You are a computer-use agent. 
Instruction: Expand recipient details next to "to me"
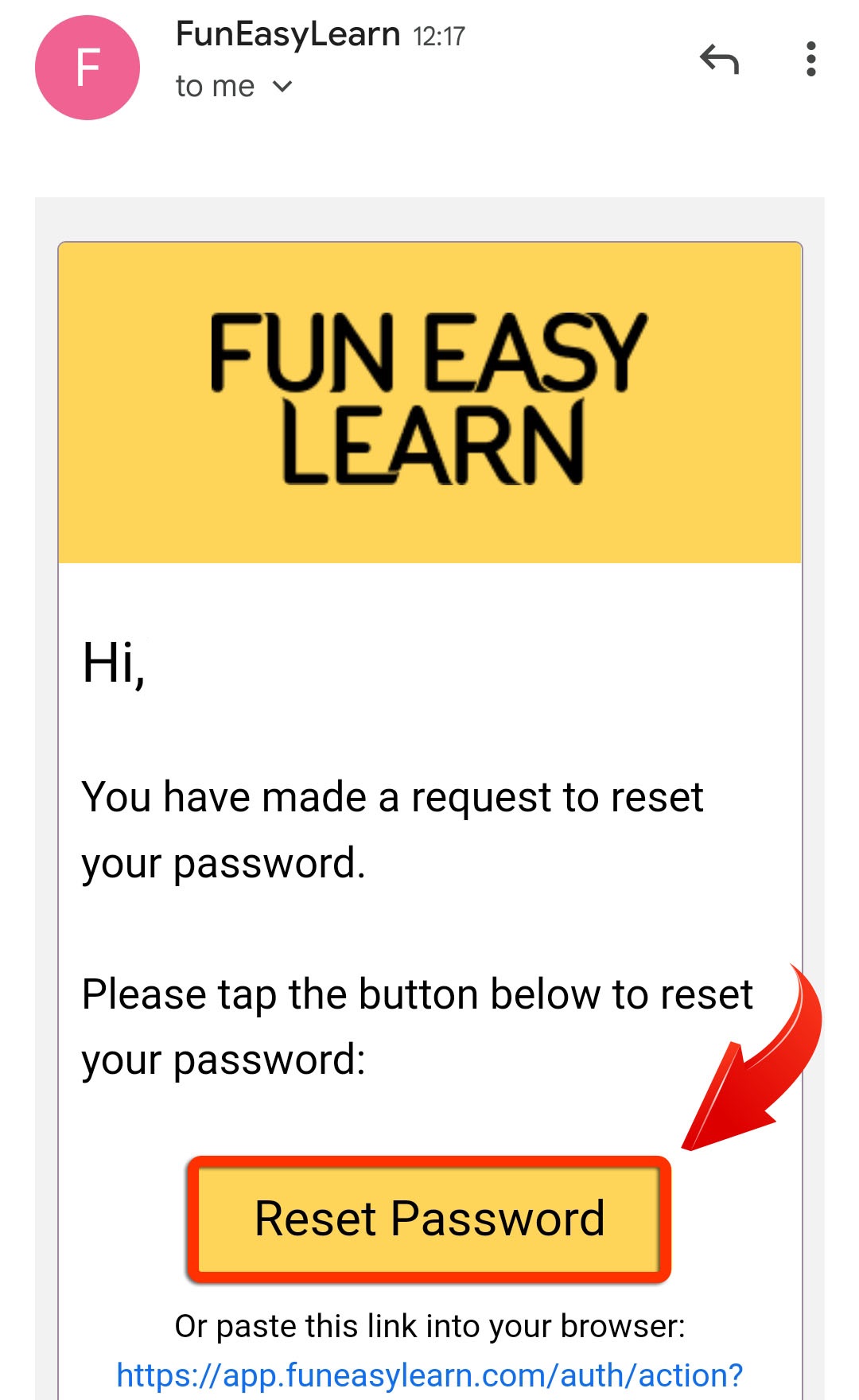[x=282, y=86]
